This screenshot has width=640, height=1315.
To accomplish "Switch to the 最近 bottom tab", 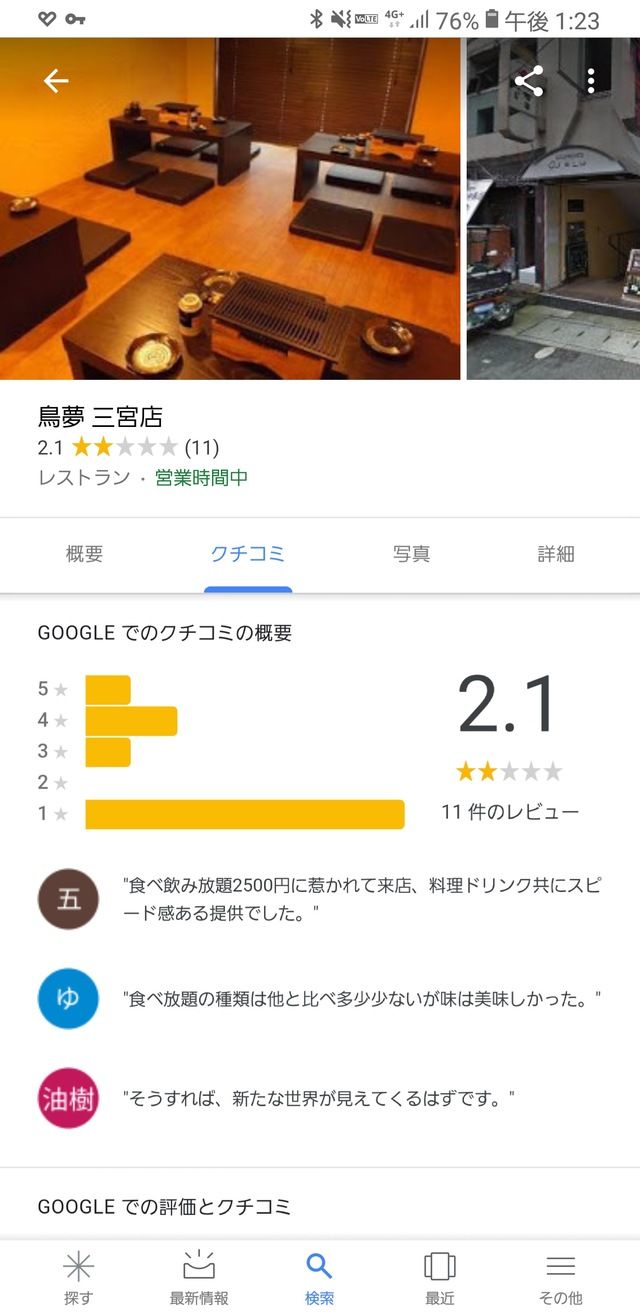I will point(440,1278).
